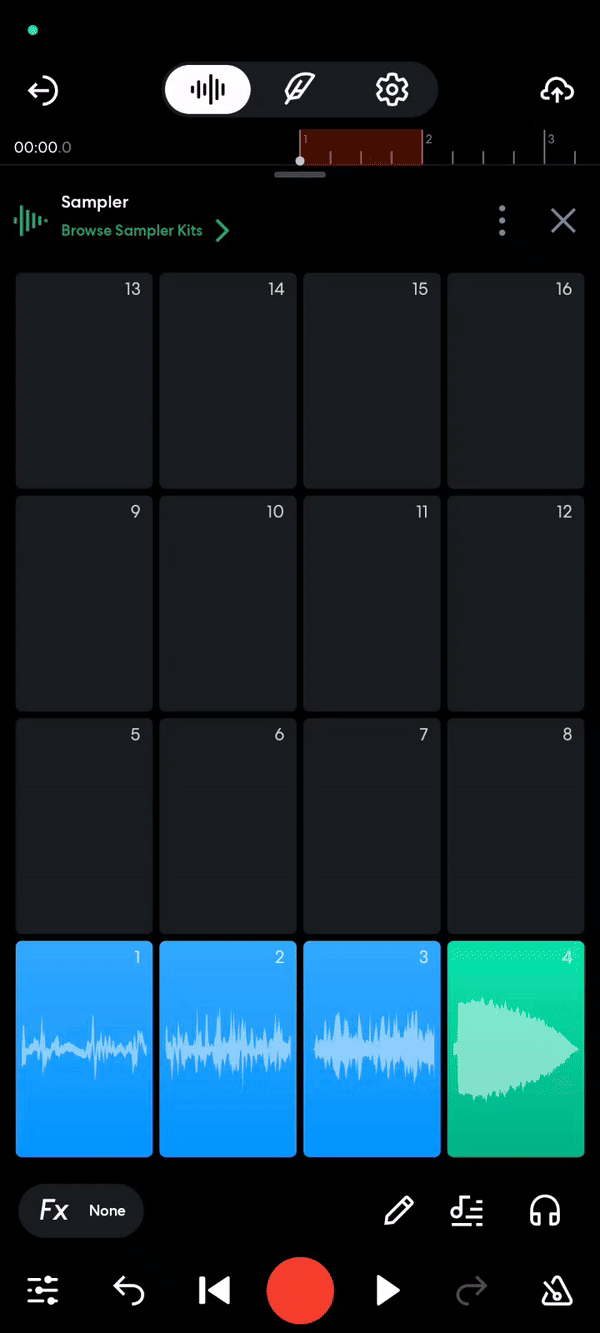Start recording with the red button
The image size is (600, 1333).
(x=300, y=1290)
